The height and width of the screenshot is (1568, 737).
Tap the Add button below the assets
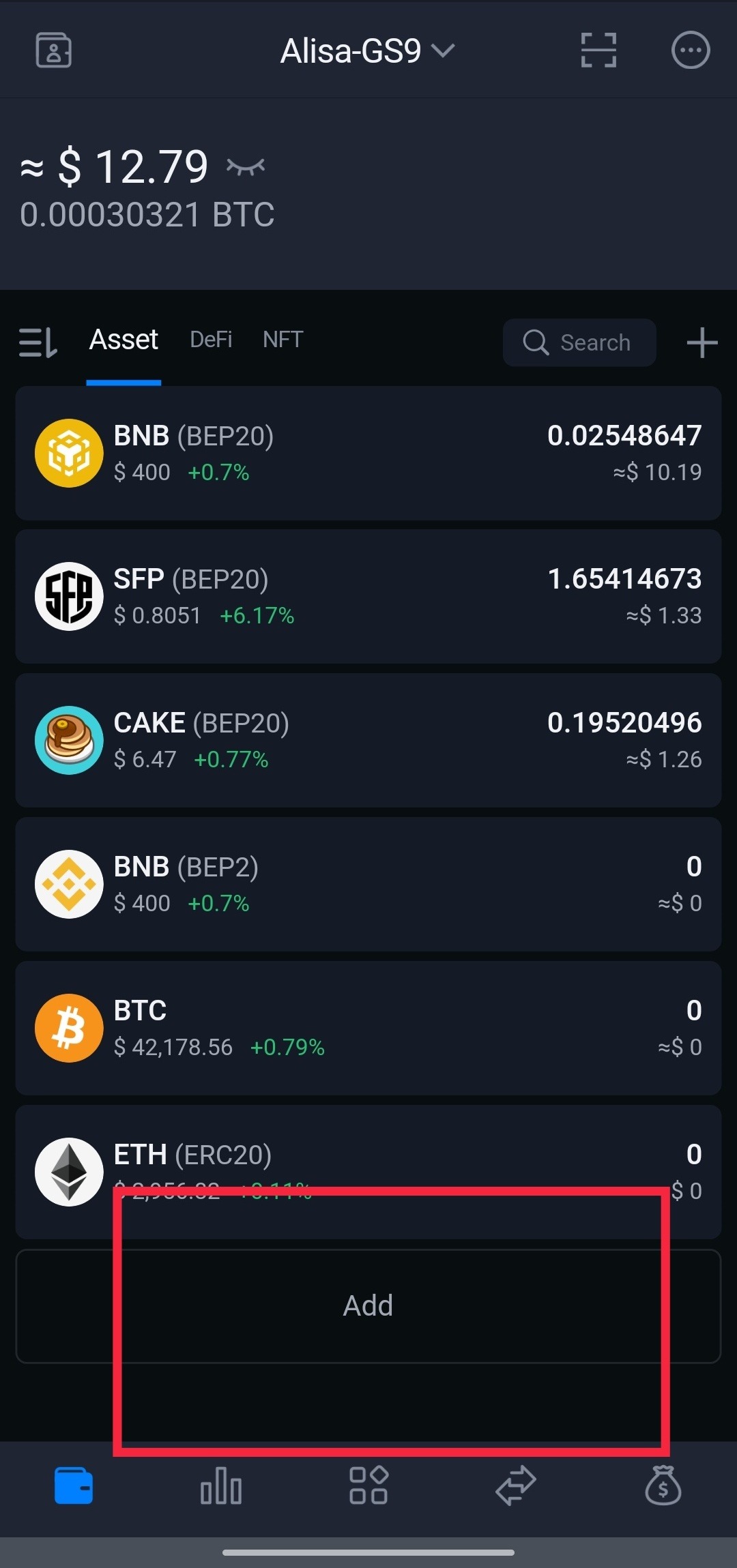(x=369, y=1306)
